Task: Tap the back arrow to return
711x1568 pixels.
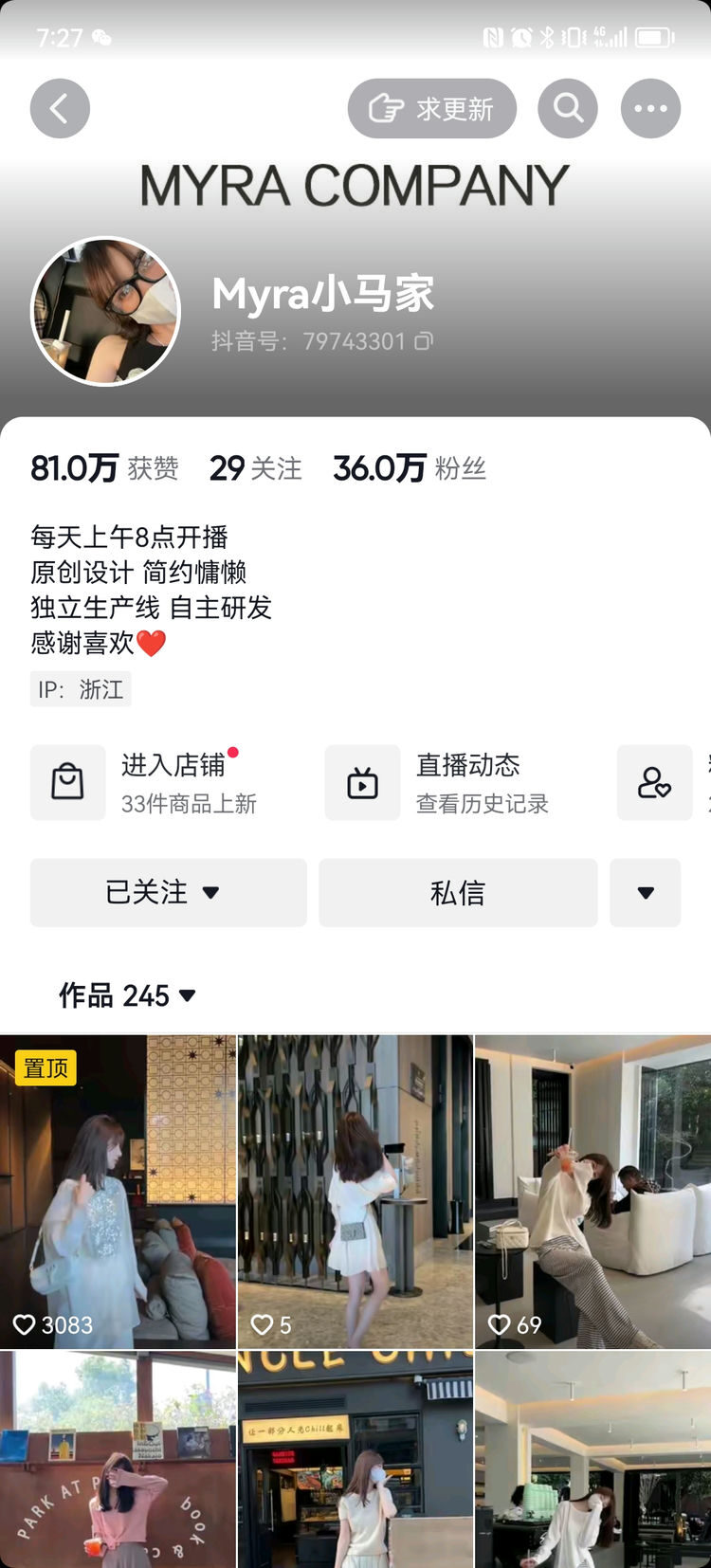Action: tap(60, 108)
